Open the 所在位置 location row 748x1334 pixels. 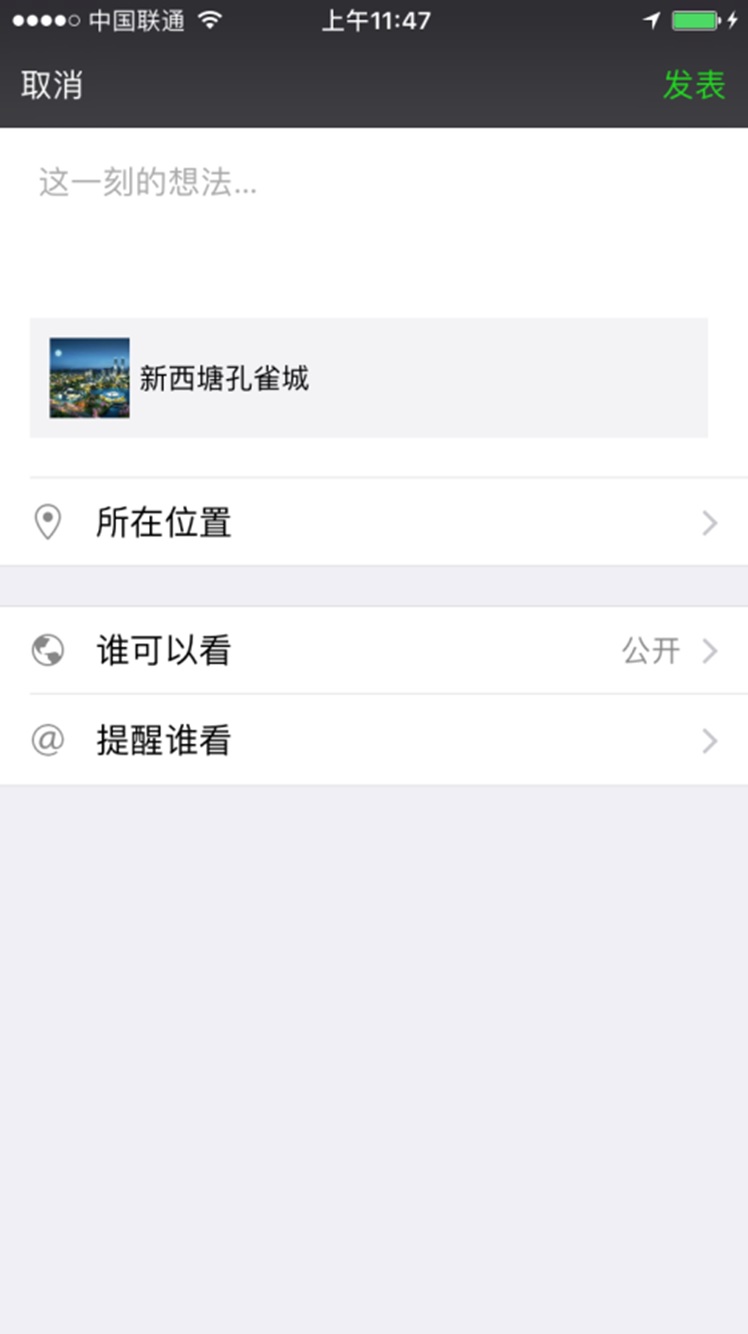(374, 522)
